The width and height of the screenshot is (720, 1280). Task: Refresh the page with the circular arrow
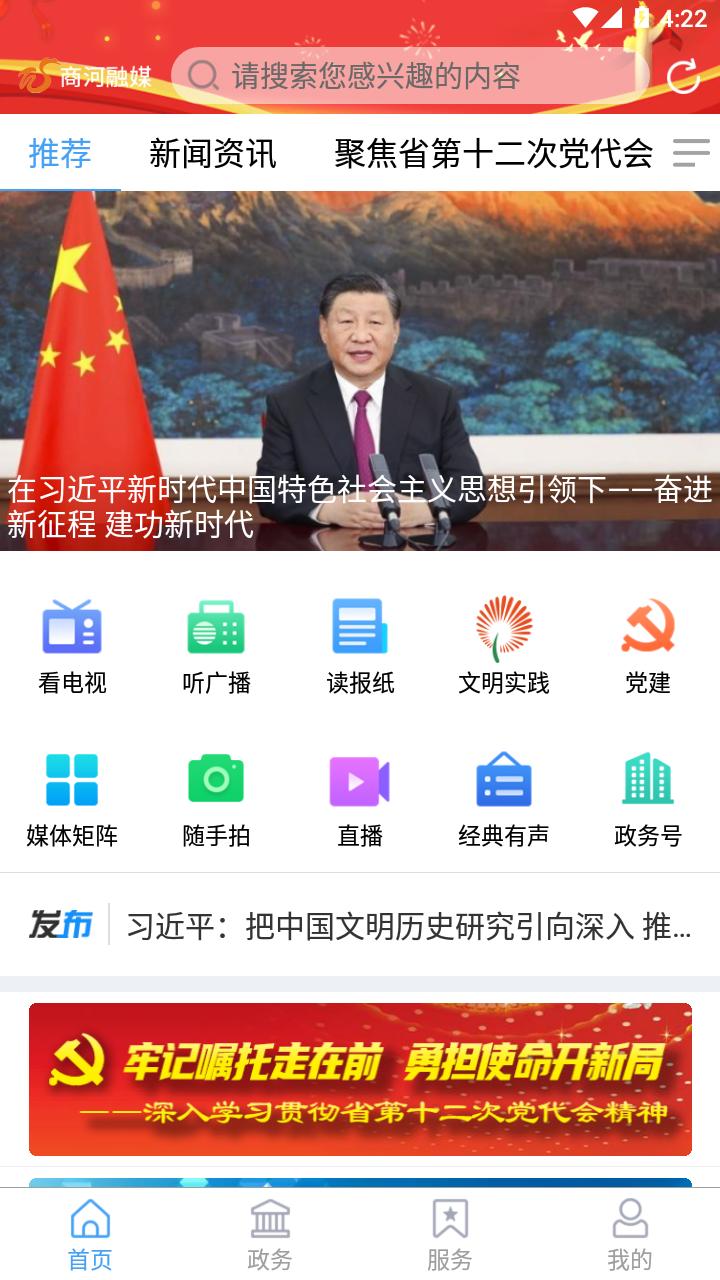tap(683, 76)
